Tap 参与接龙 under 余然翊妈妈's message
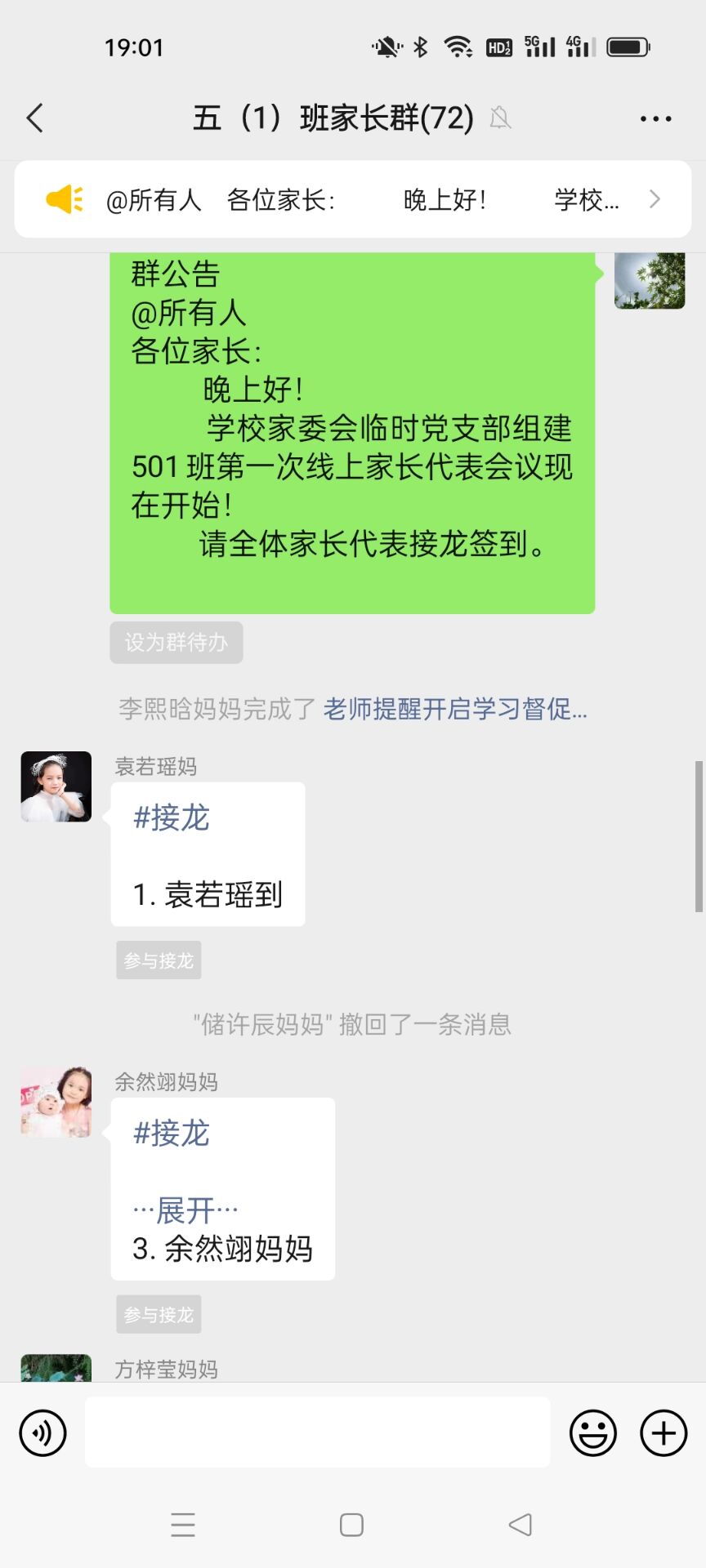 (159, 1315)
